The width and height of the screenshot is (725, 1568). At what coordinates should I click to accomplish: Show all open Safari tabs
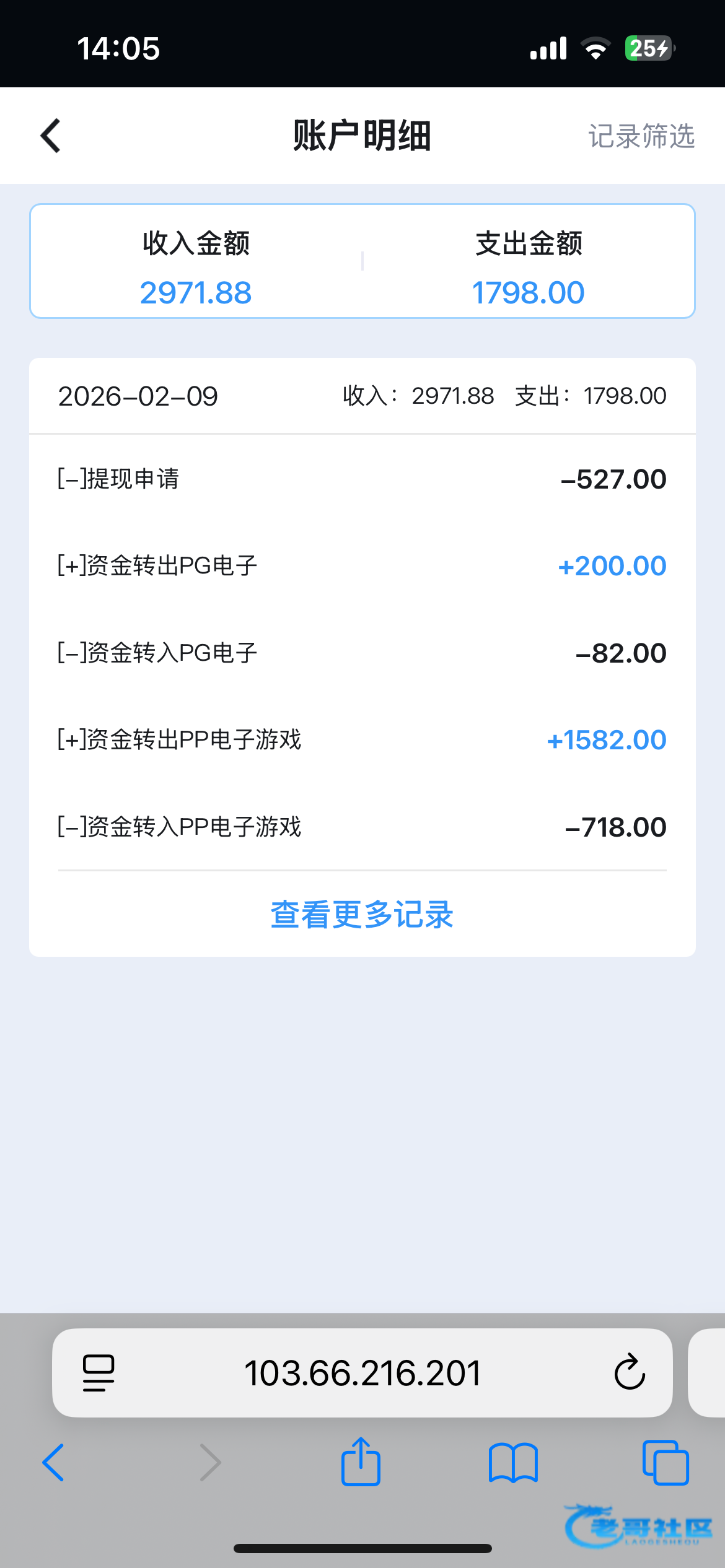(x=666, y=1463)
